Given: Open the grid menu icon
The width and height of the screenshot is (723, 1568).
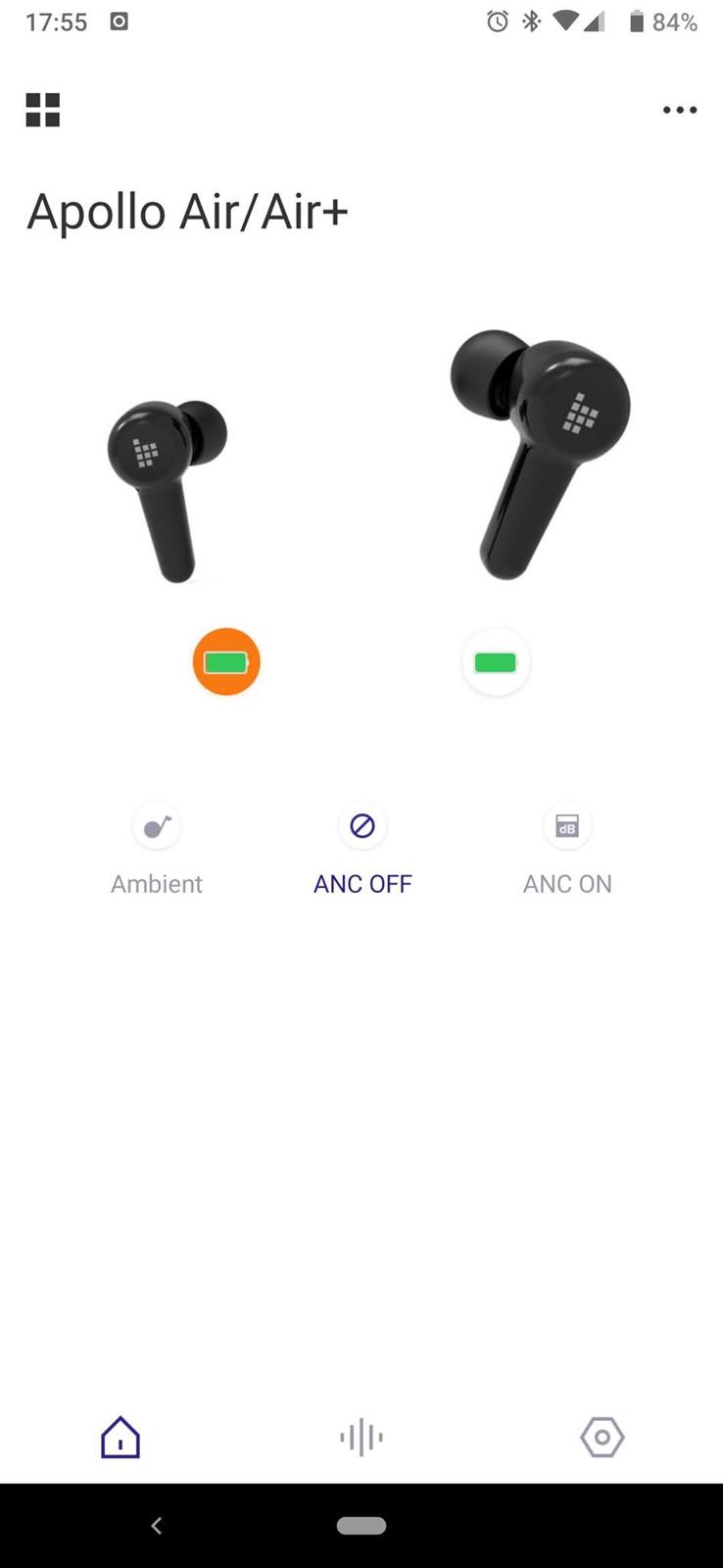Looking at the screenshot, I should pyautogui.click(x=43, y=110).
